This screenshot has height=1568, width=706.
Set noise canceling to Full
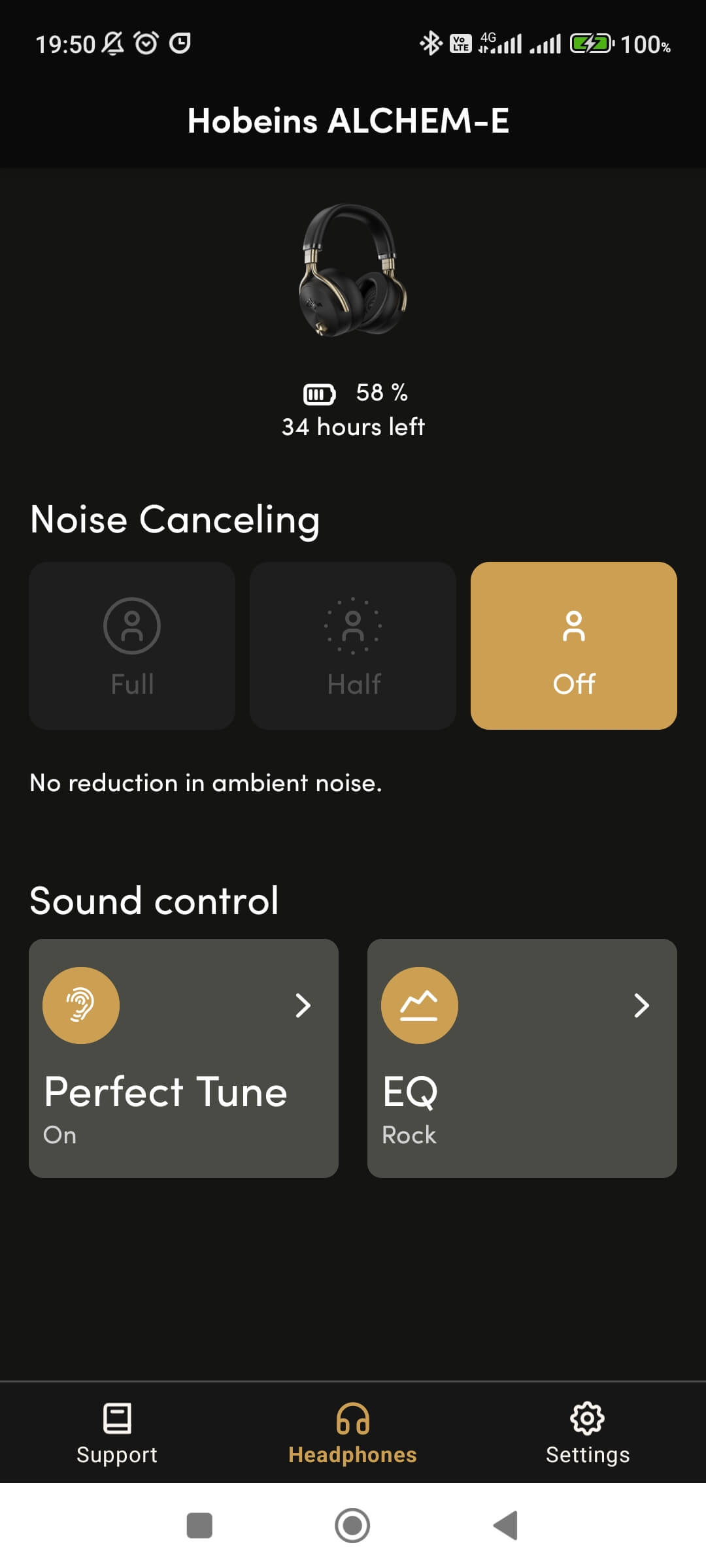[132, 645]
